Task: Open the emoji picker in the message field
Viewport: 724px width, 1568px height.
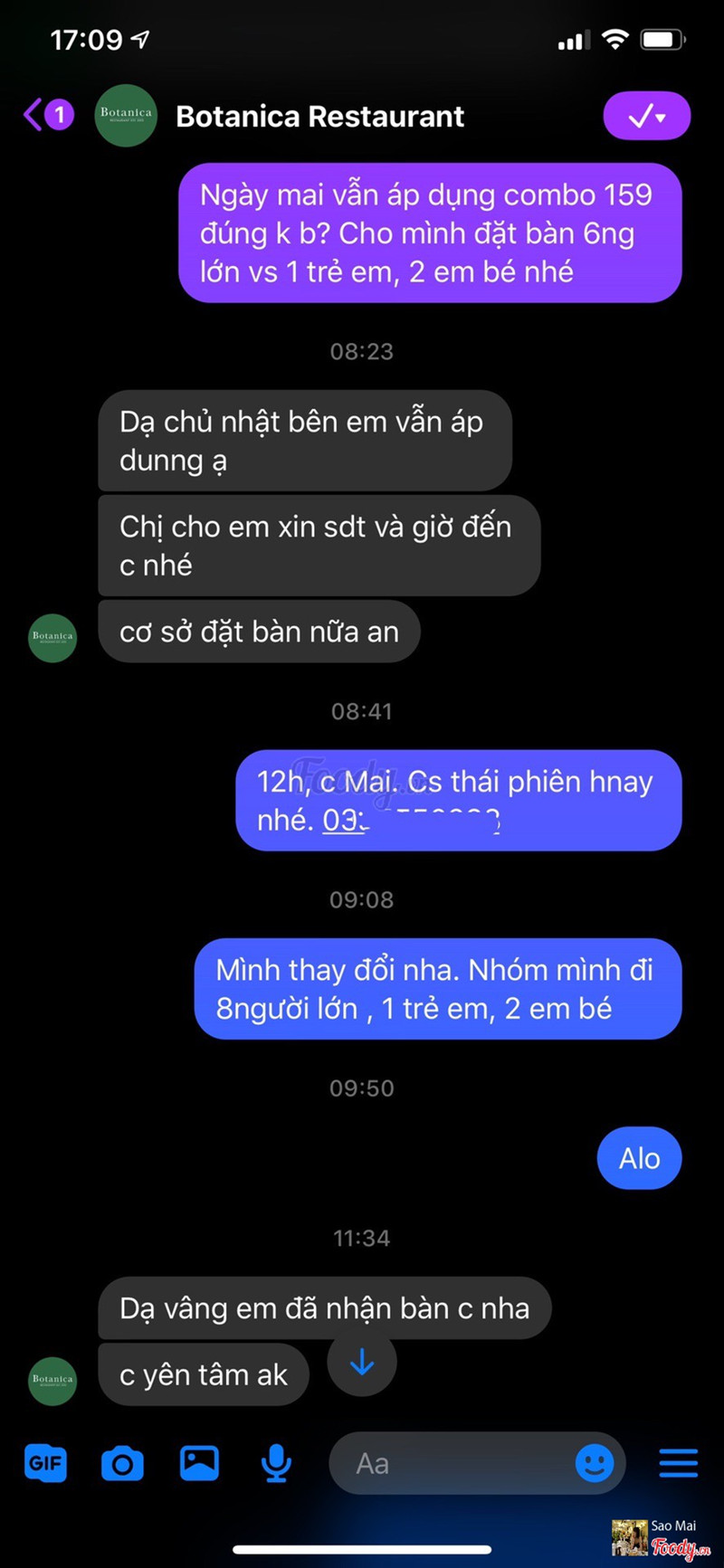Action: 595,1463
